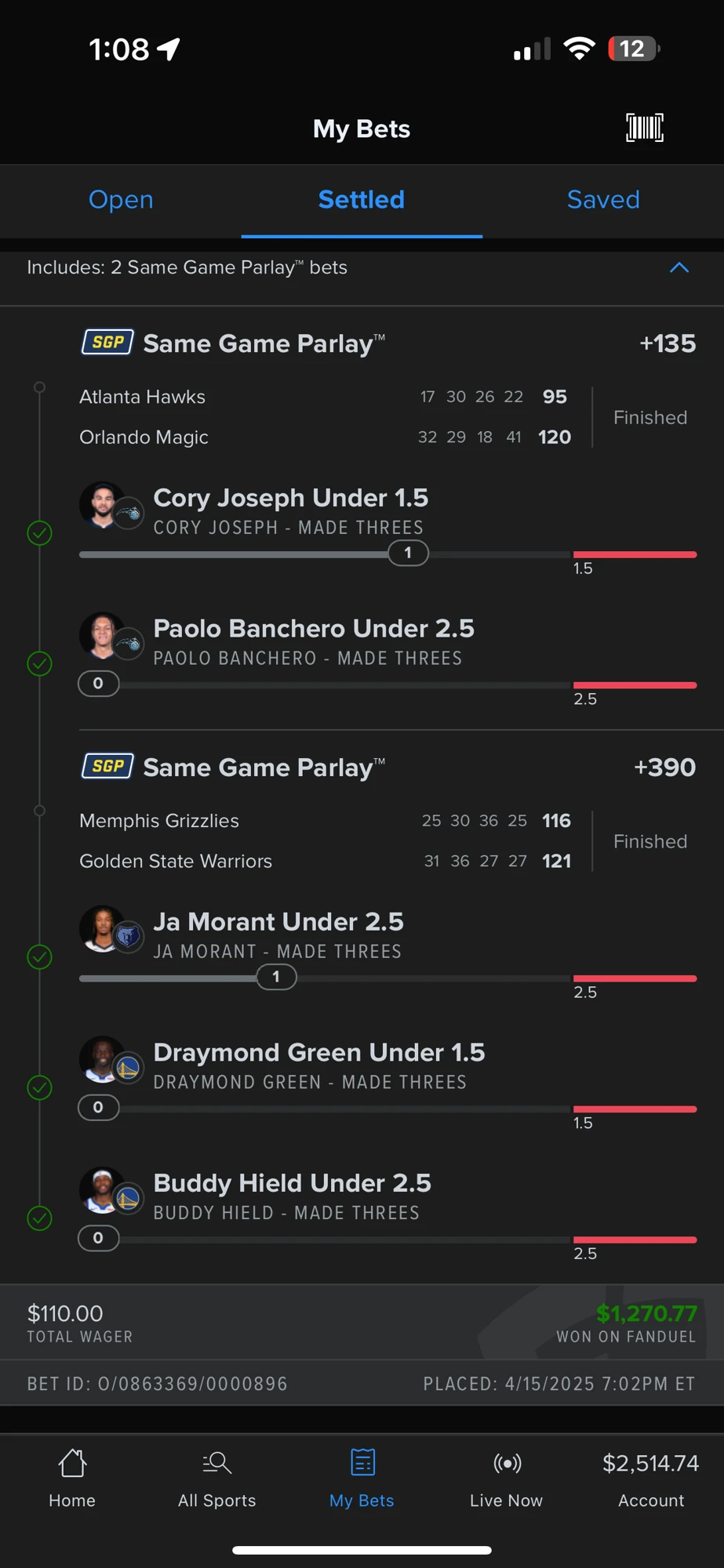Open All Sports search tab

(216, 1479)
